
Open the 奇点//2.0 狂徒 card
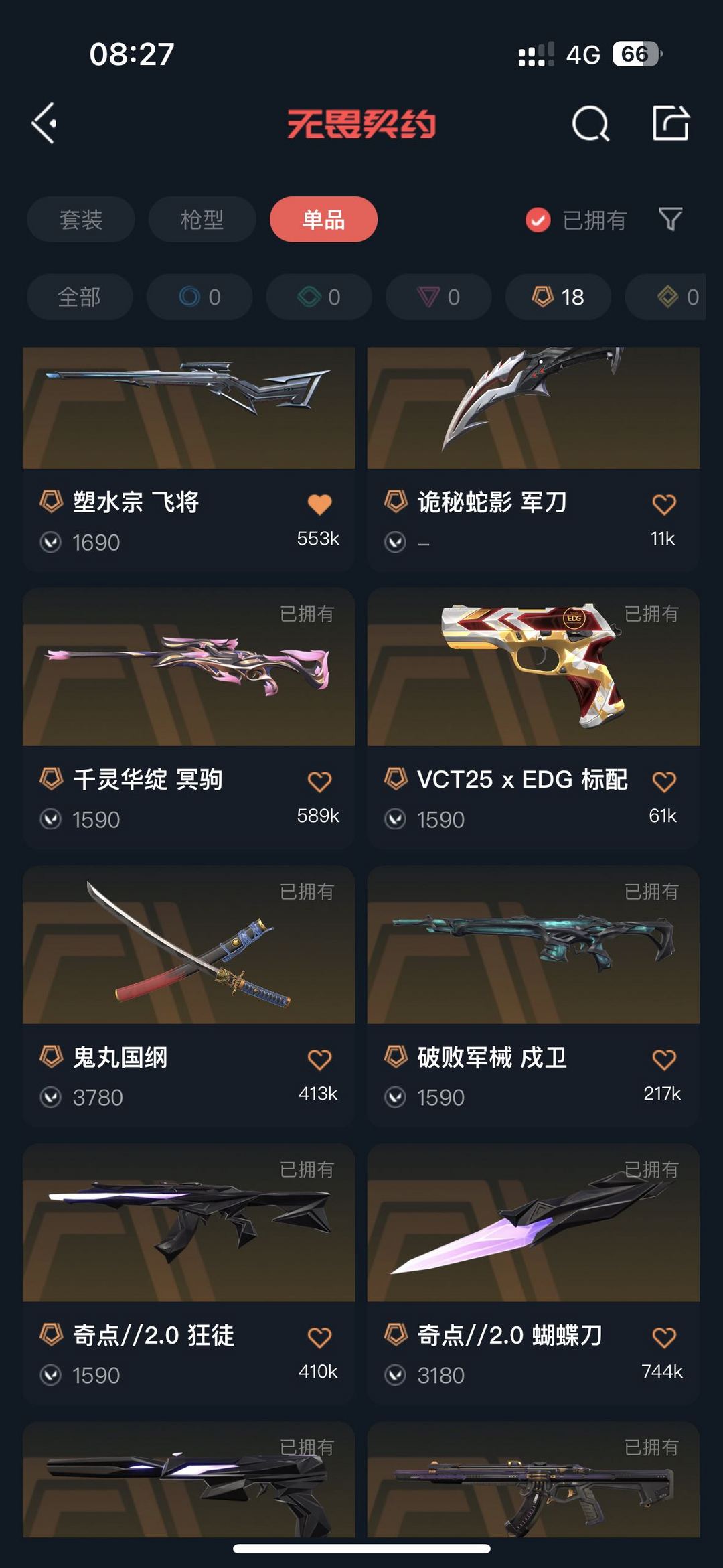(189, 1275)
